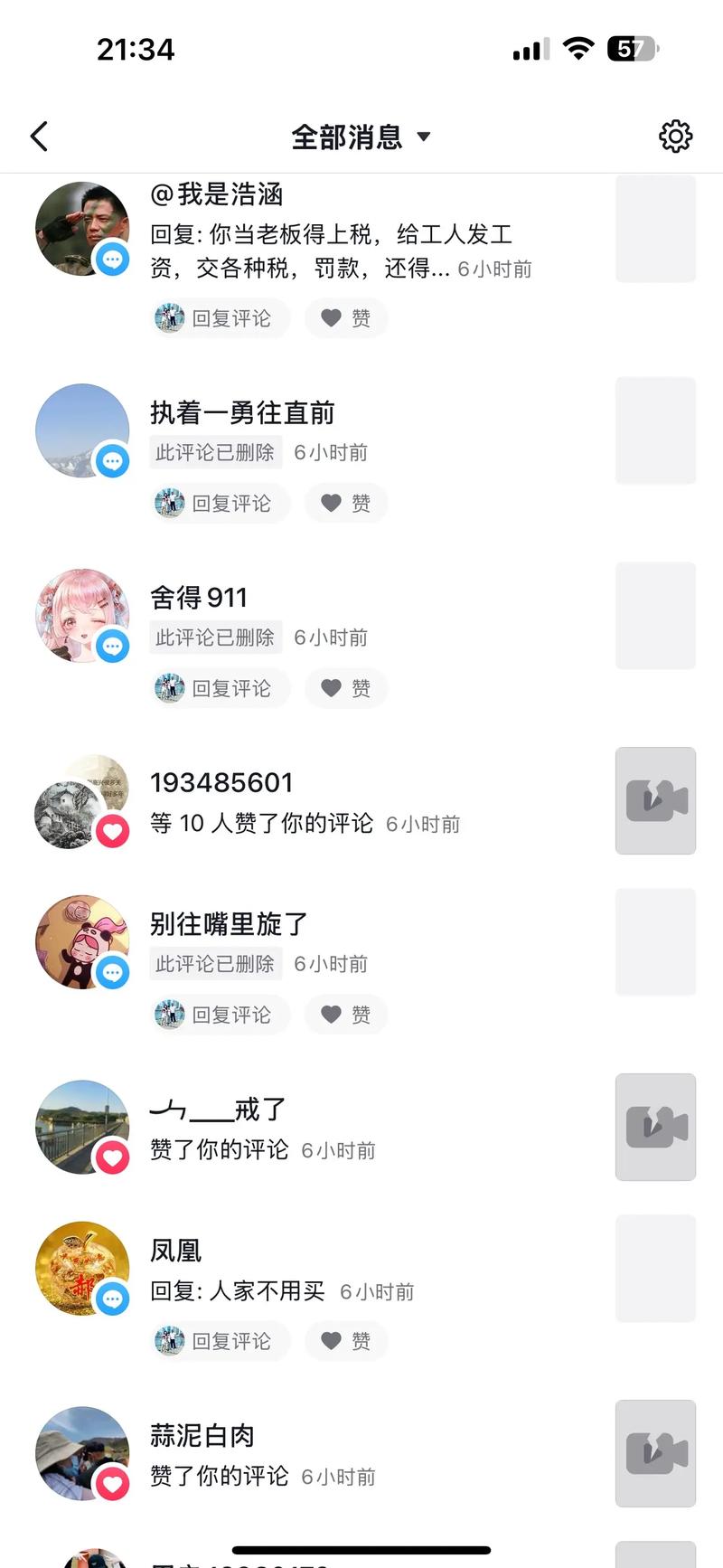Tap 回复评论 under 舍得911

click(220, 688)
